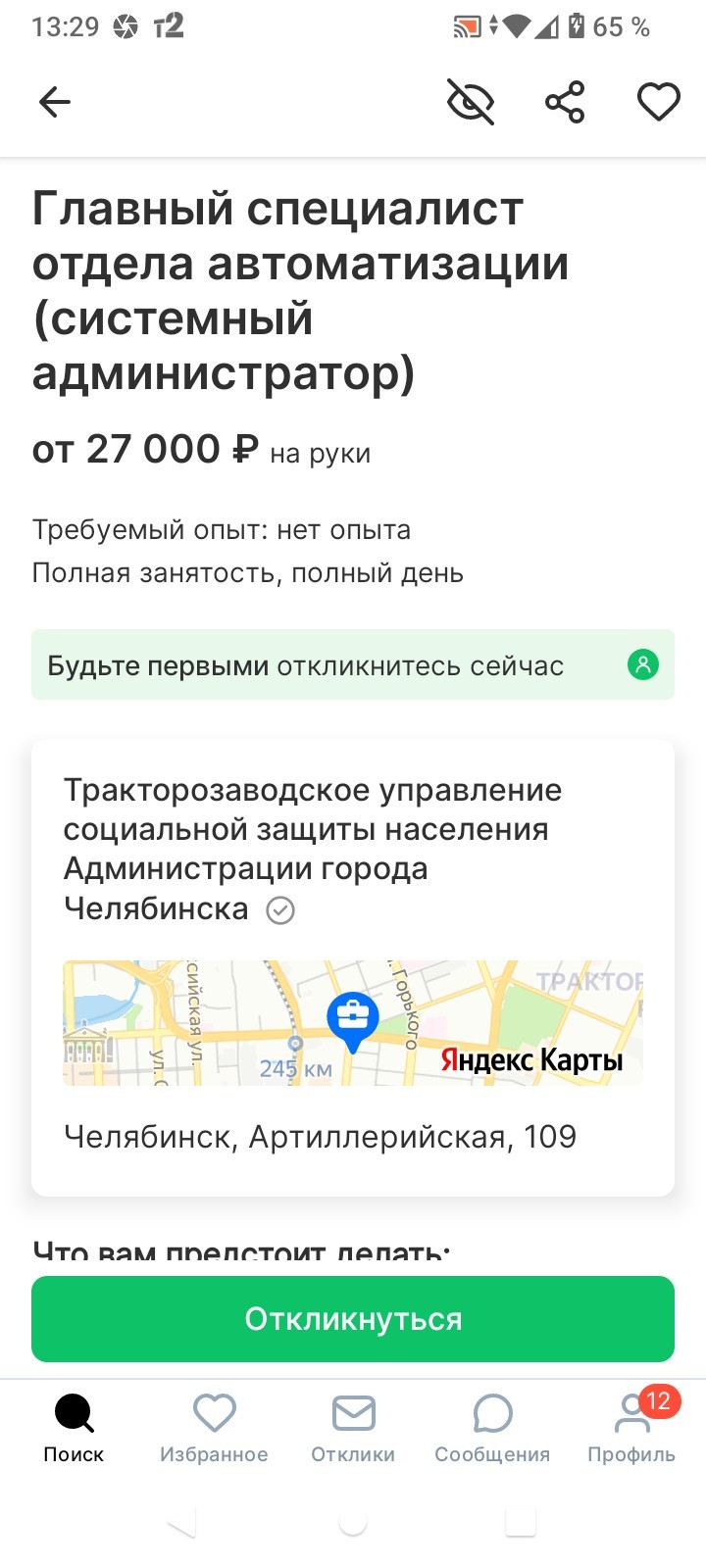Viewport: 706px width, 1568px height.
Task: Share this vacancy
Action: (565, 102)
